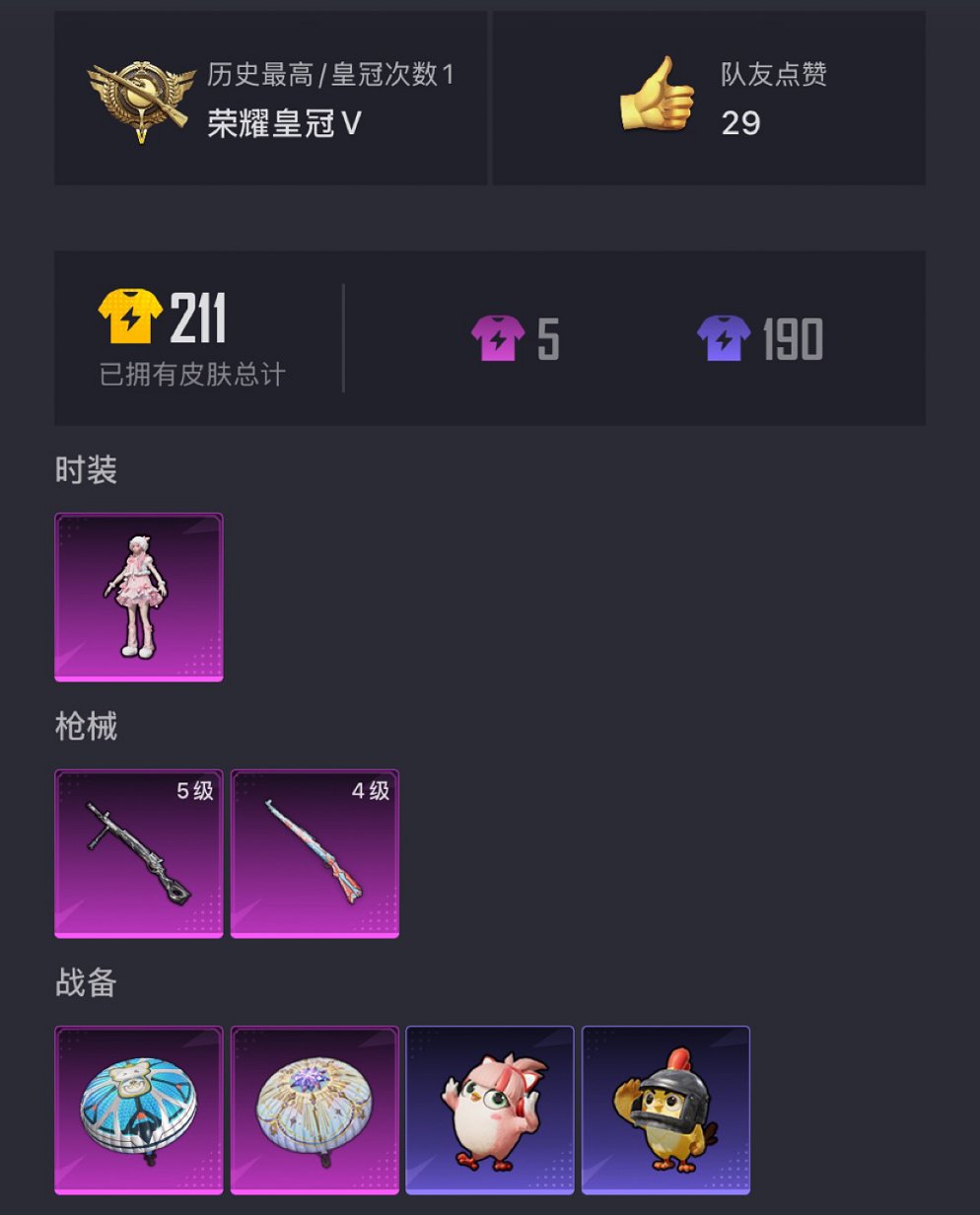The width and height of the screenshot is (980, 1215).
Task: View the white and gold parachute skin
Action: tap(315, 1109)
